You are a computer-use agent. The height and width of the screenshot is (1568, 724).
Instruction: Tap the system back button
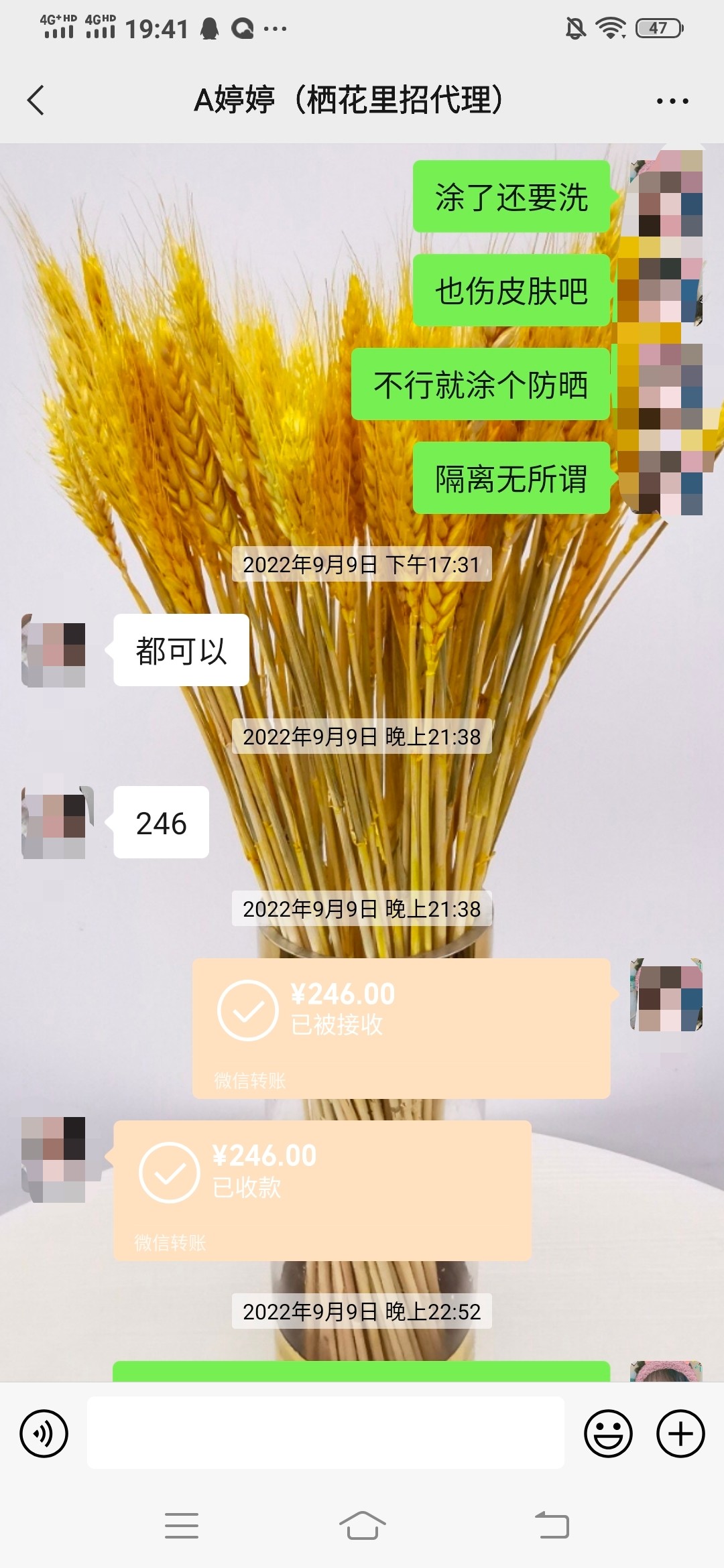pyautogui.click(x=552, y=1526)
